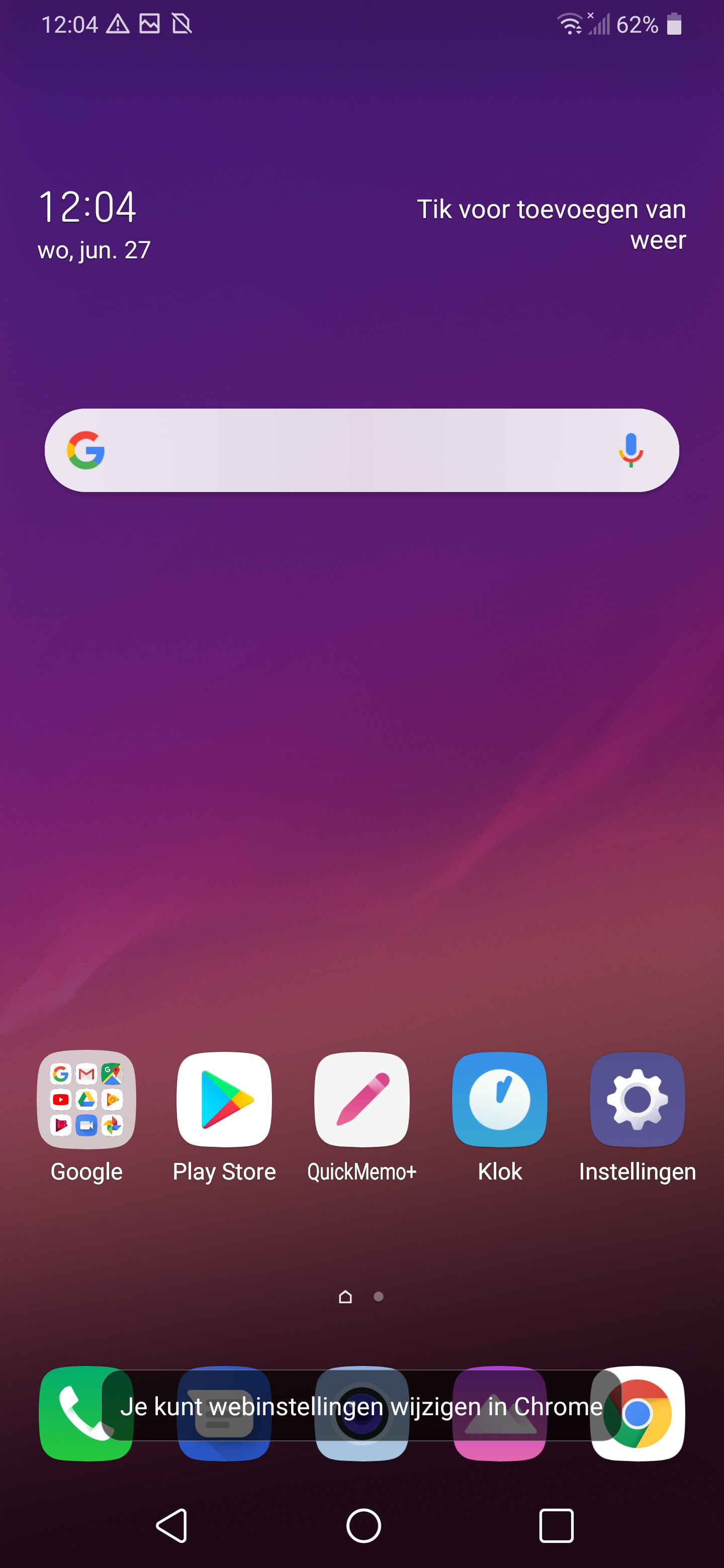Launch the Play Store app
This screenshot has width=724, height=1568.
[224, 1116]
